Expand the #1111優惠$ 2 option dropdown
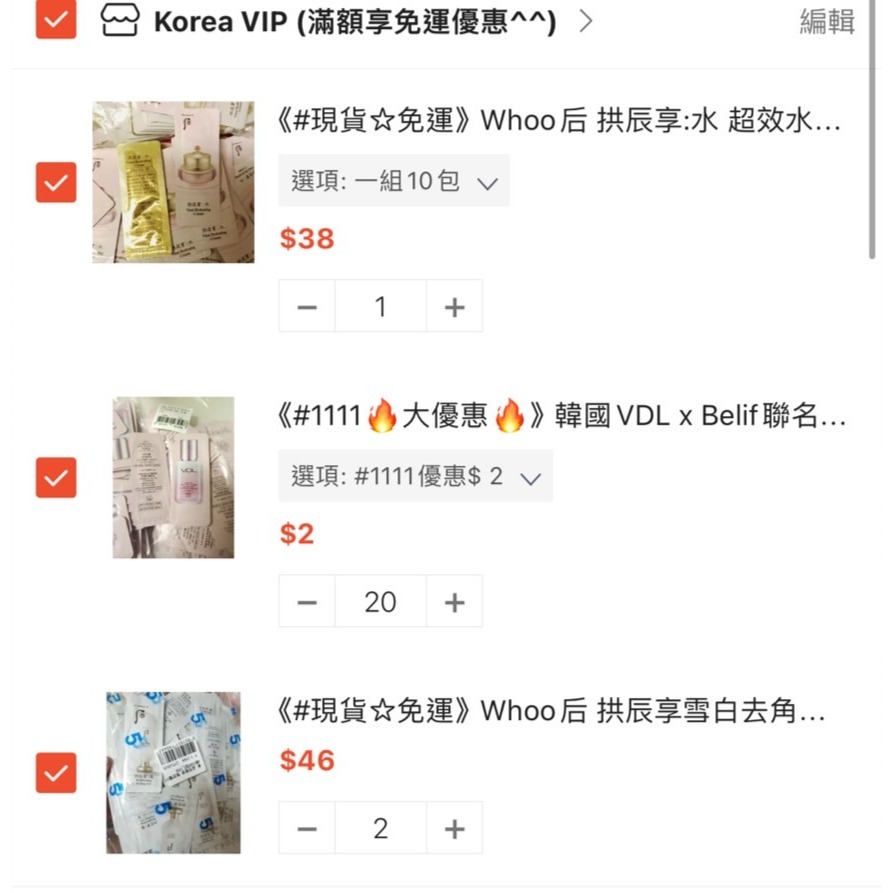Viewport: 893px width, 893px height. pyautogui.click(x=415, y=476)
